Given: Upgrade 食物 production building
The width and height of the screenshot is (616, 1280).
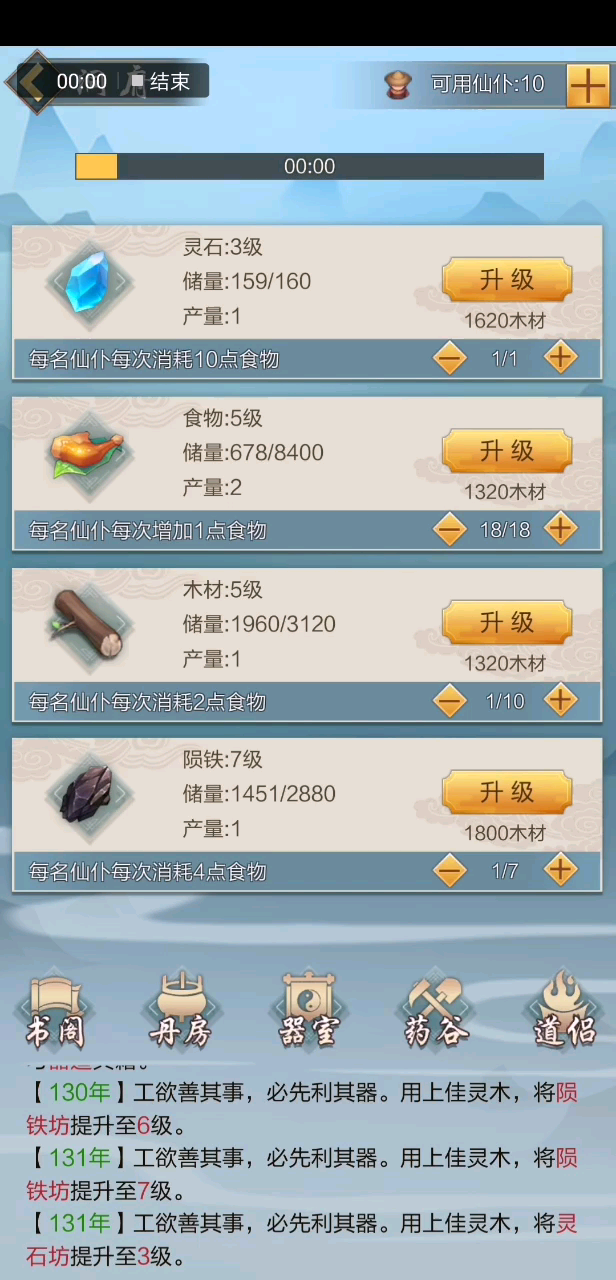Looking at the screenshot, I should [507, 452].
